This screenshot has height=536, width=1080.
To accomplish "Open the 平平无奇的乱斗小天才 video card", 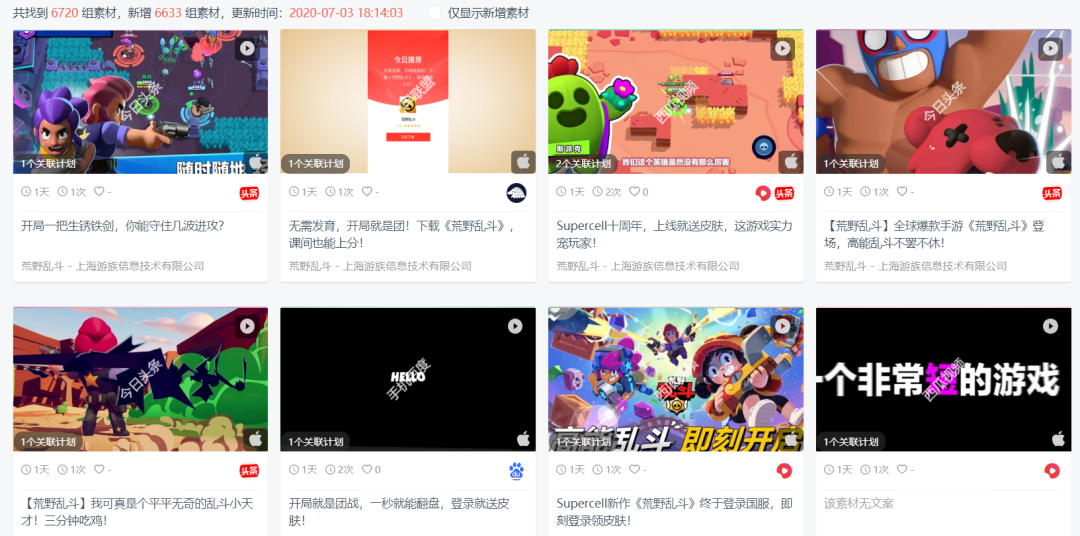I will (x=140, y=379).
